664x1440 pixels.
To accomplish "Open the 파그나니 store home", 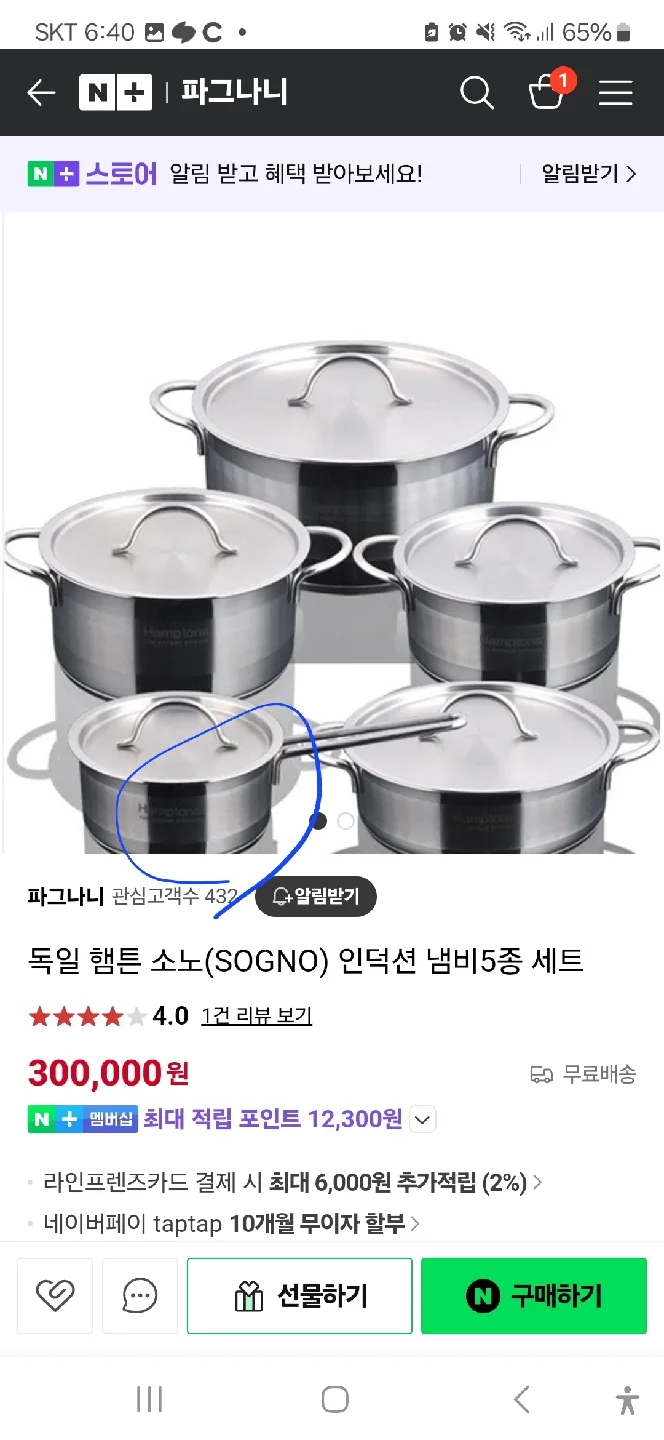I will pyautogui.click(x=234, y=93).
